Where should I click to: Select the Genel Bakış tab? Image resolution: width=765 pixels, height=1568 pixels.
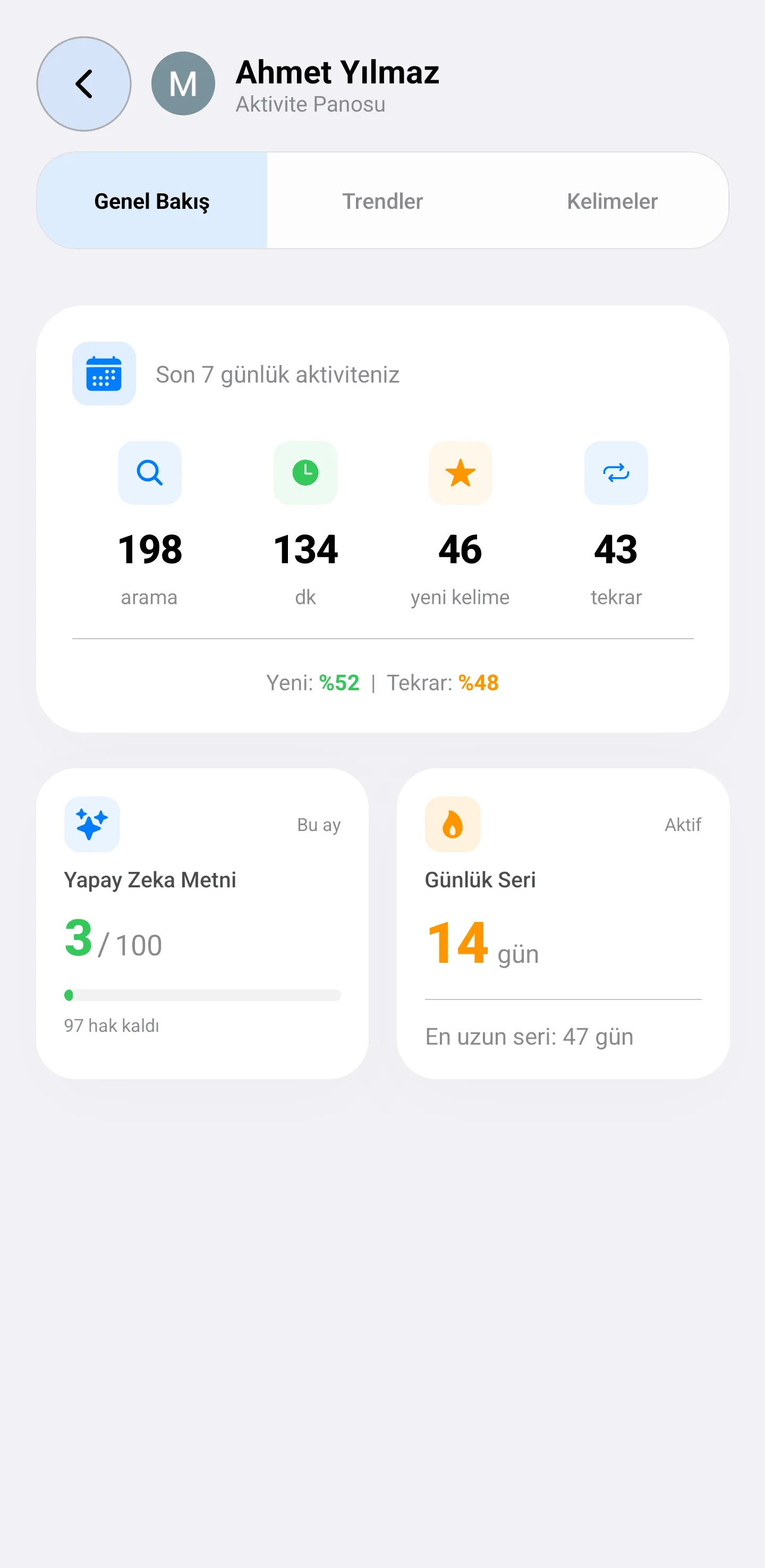(x=152, y=201)
